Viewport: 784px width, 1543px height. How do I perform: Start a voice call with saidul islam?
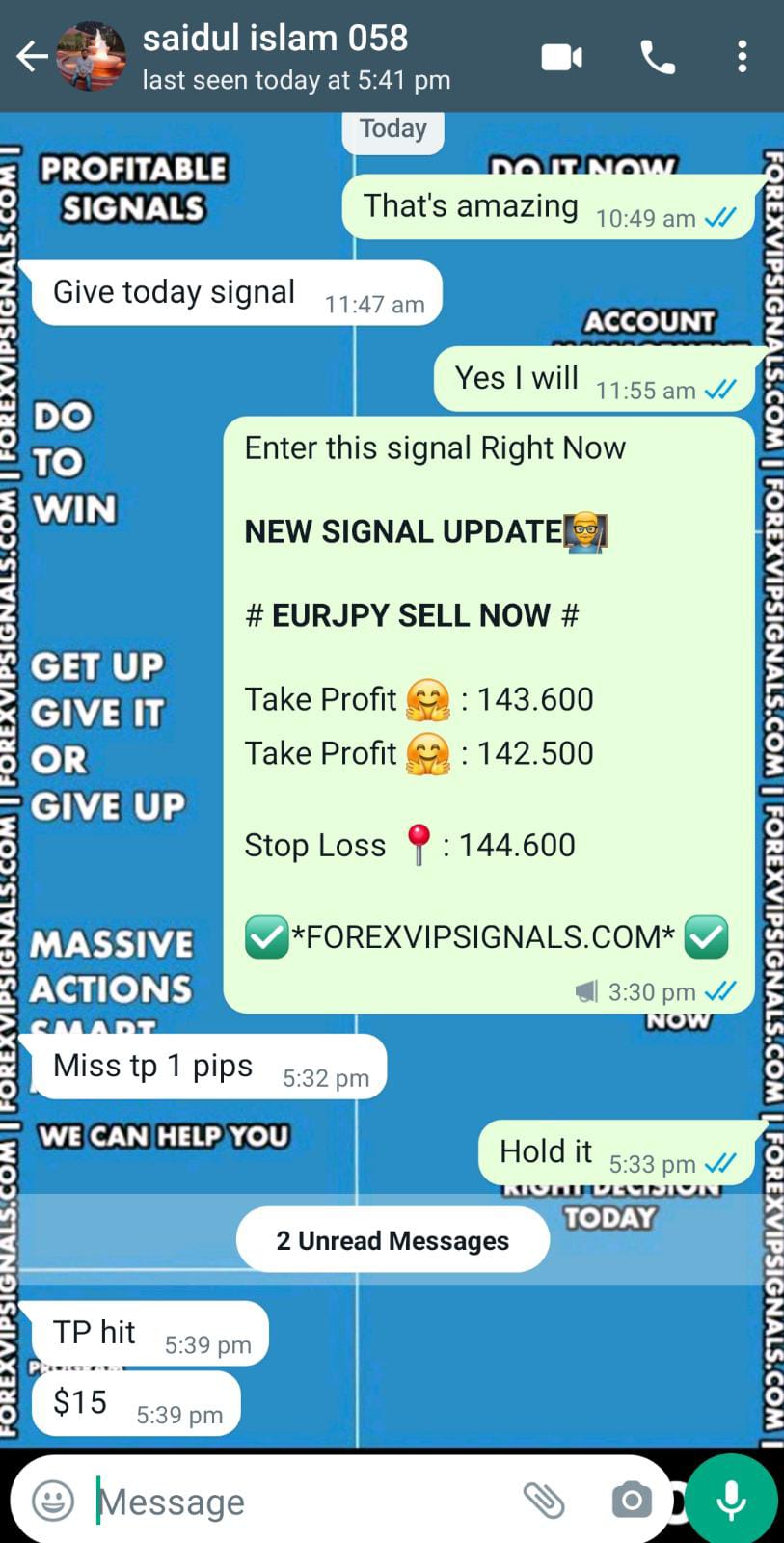pos(658,58)
